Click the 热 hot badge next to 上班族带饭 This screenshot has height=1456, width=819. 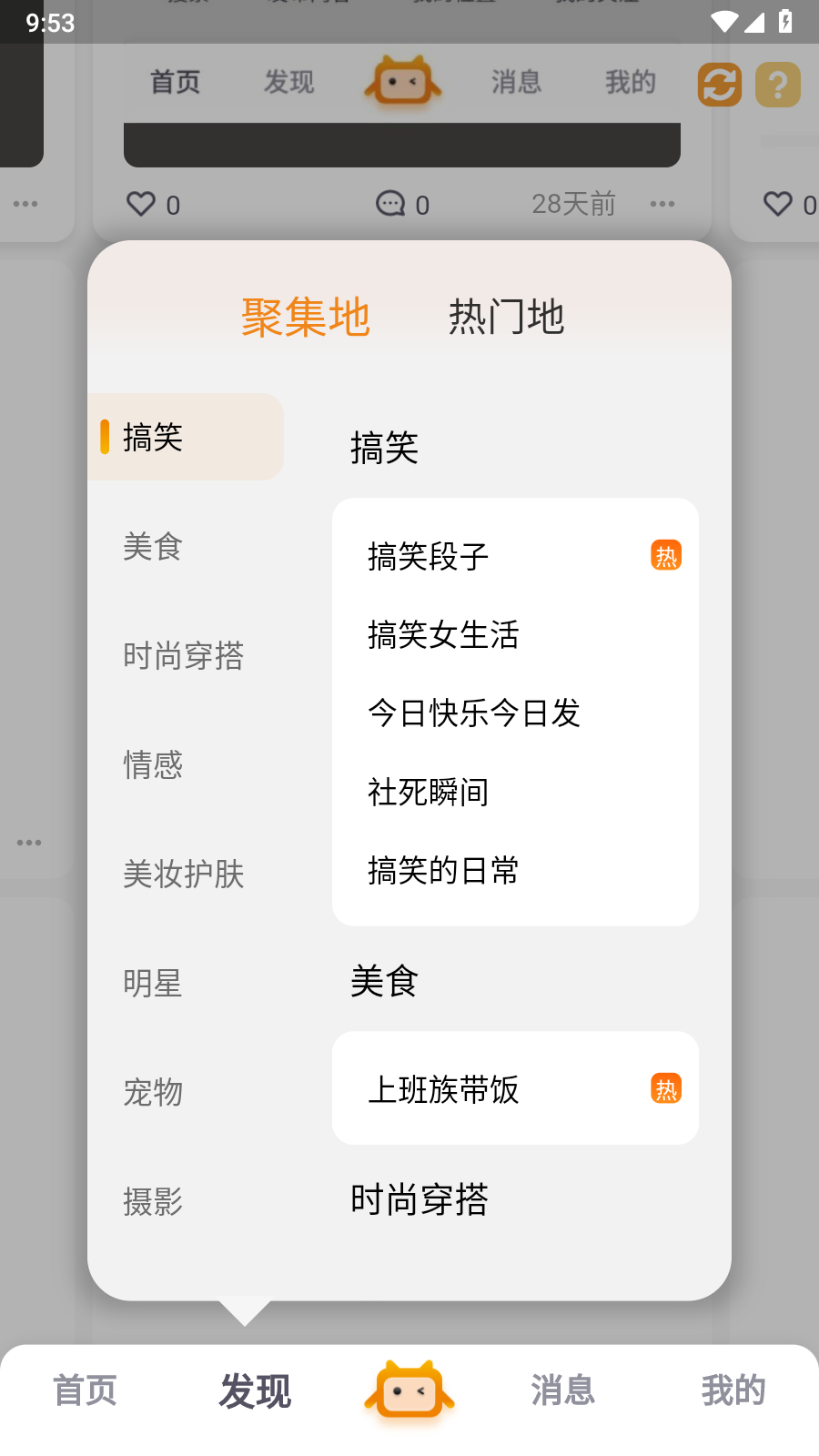(665, 1087)
